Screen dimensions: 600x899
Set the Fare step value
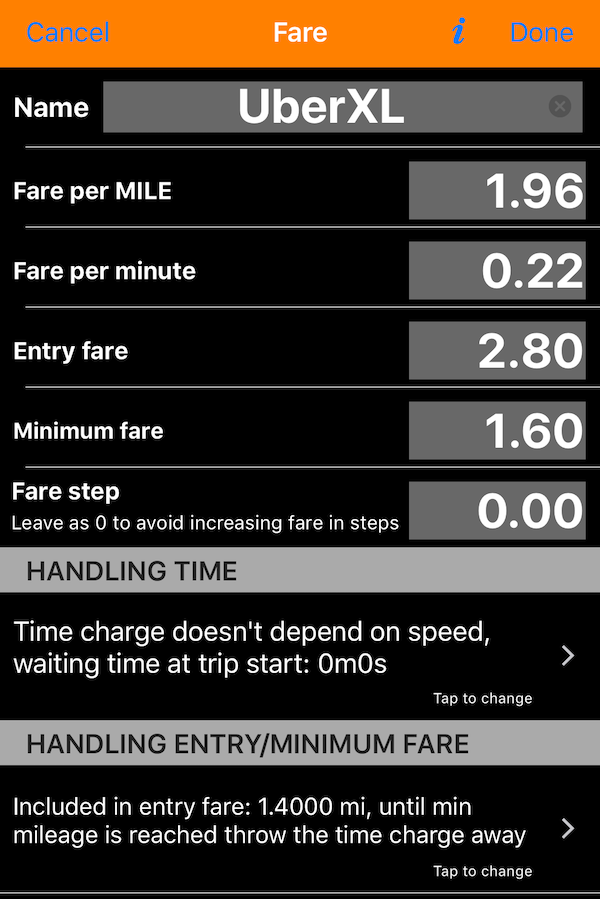[497, 510]
